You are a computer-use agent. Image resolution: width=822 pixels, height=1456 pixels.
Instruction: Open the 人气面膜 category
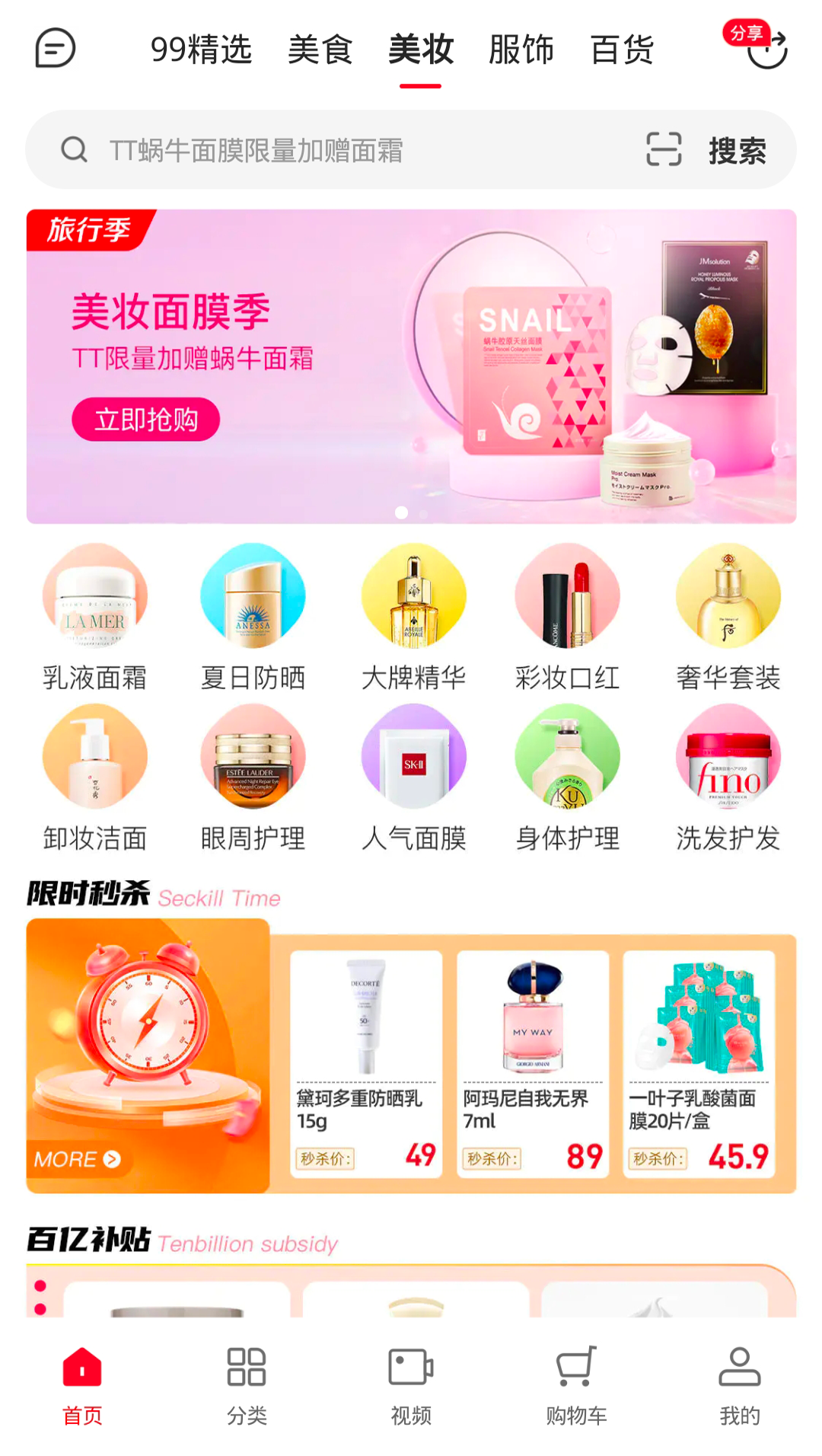pyautogui.click(x=413, y=778)
